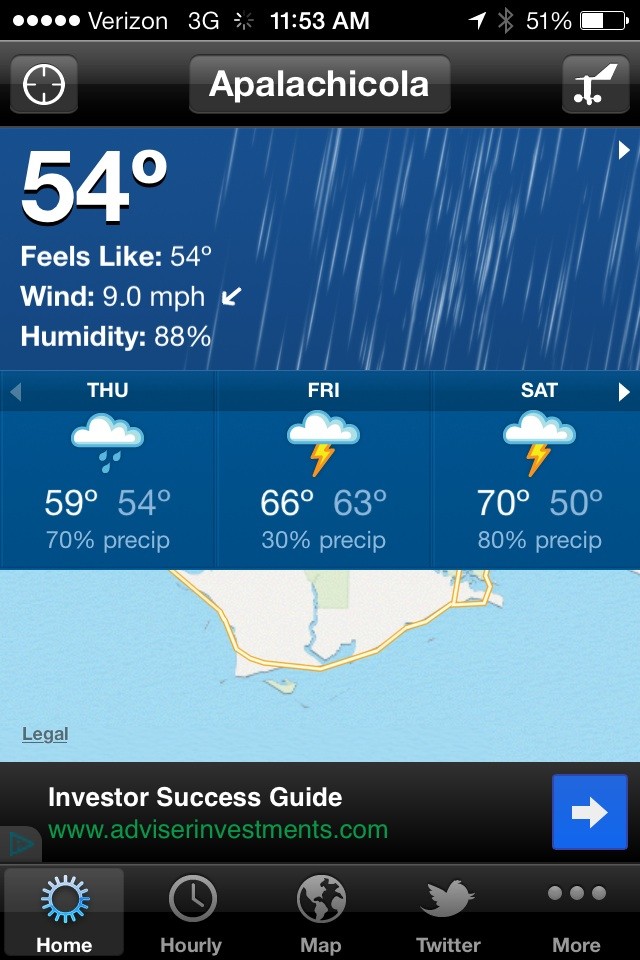Image resolution: width=640 pixels, height=960 pixels.
Task: Open the Investor Success Guide ad arrow
Action: (589, 812)
